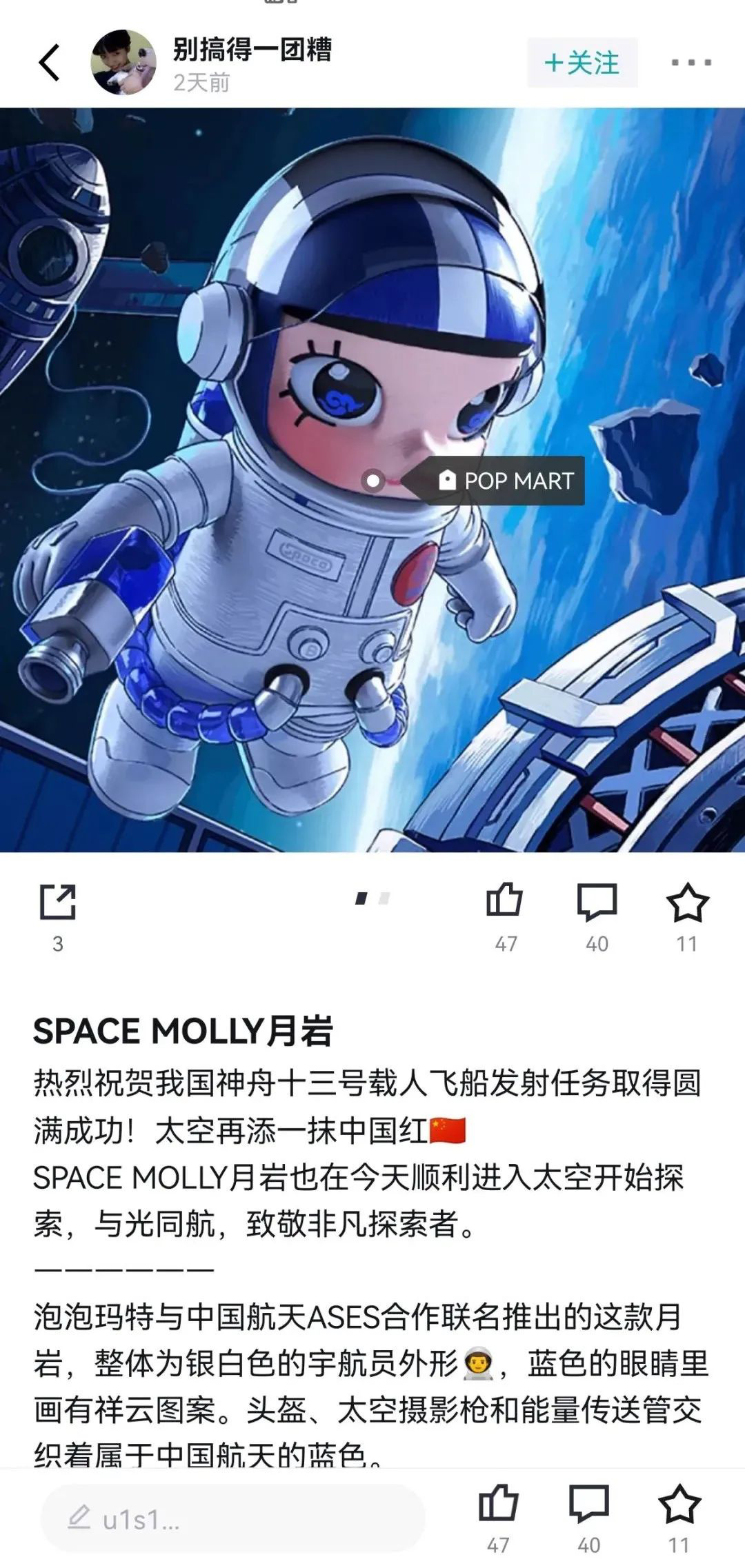Viewport: 745px width, 1568px height.
Task: Open 别搞得一团糟's profile avatar
Action: coord(123,62)
